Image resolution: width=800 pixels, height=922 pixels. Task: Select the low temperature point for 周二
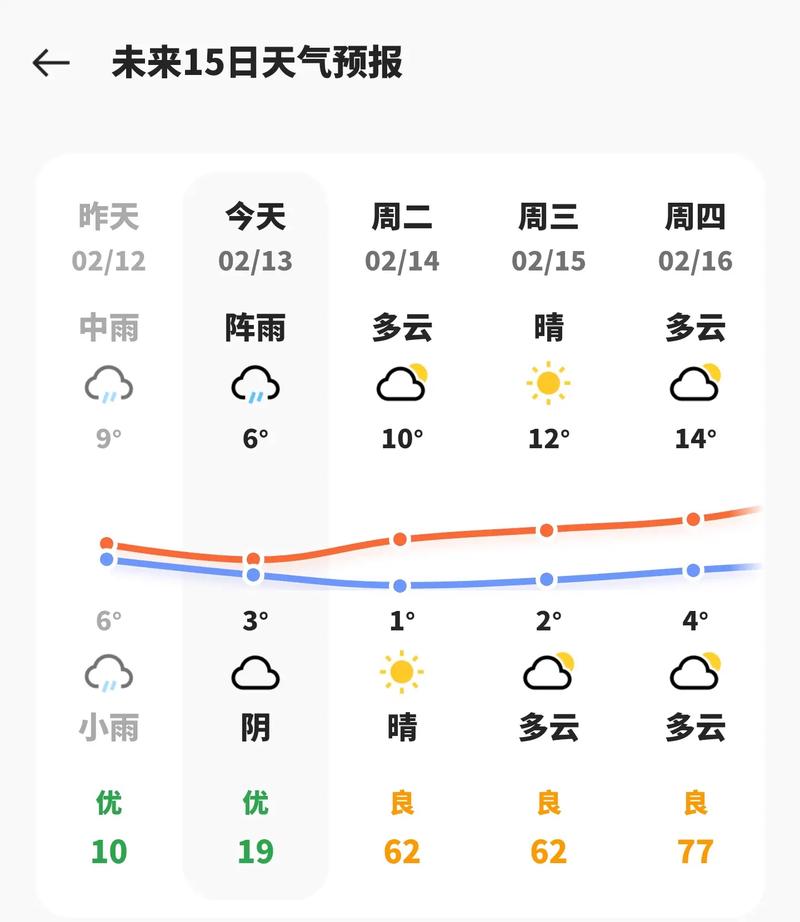pyautogui.click(x=401, y=585)
